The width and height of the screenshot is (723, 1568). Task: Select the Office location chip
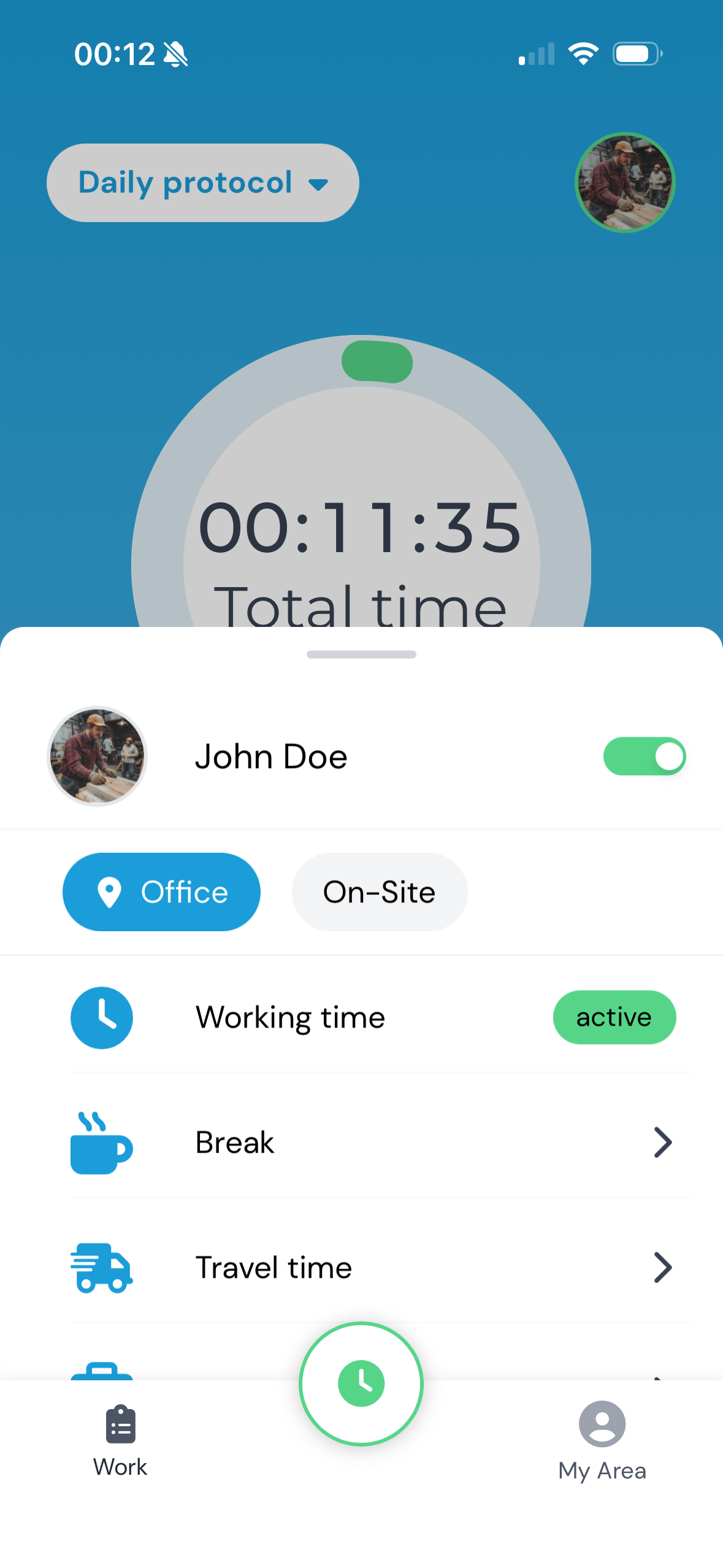coord(161,891)
